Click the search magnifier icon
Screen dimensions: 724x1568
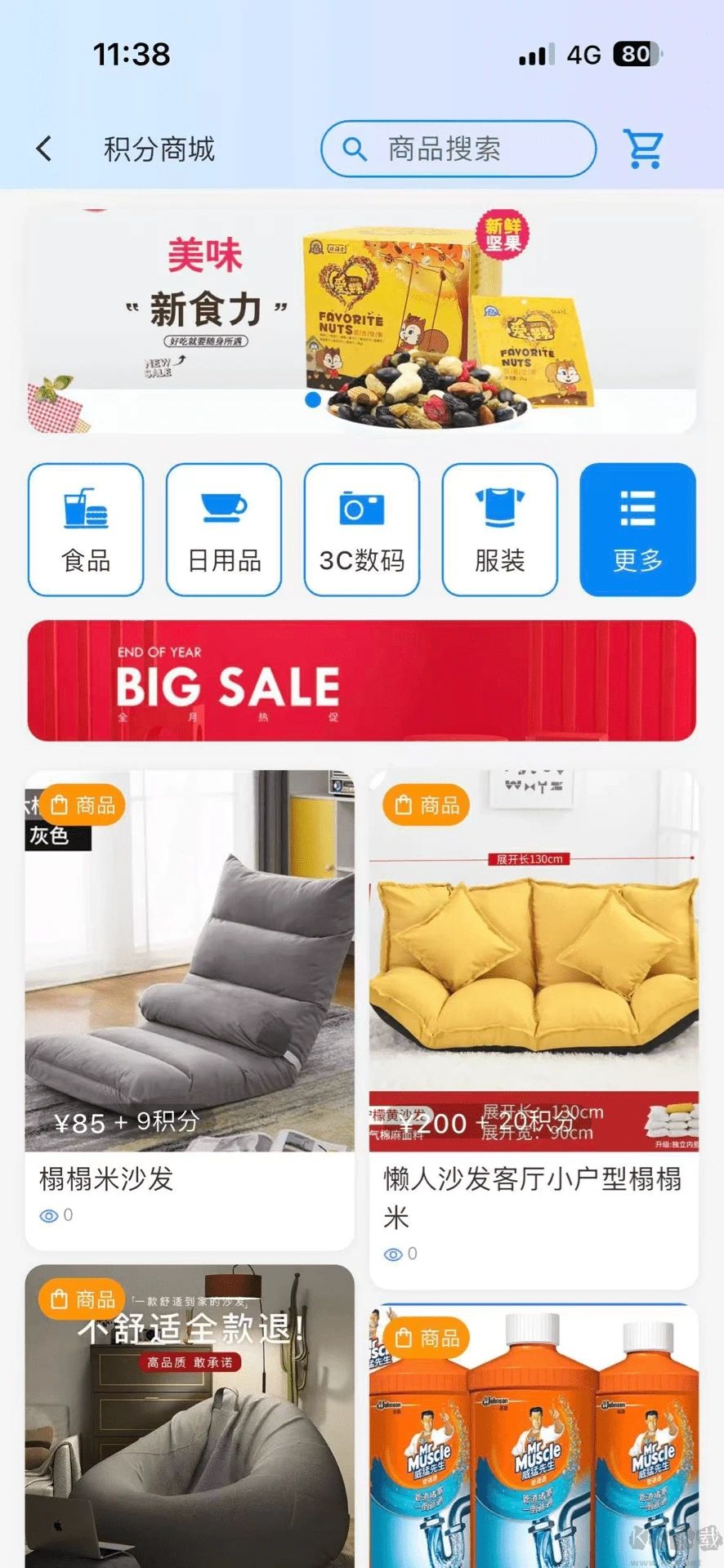(x=353, y=149)
